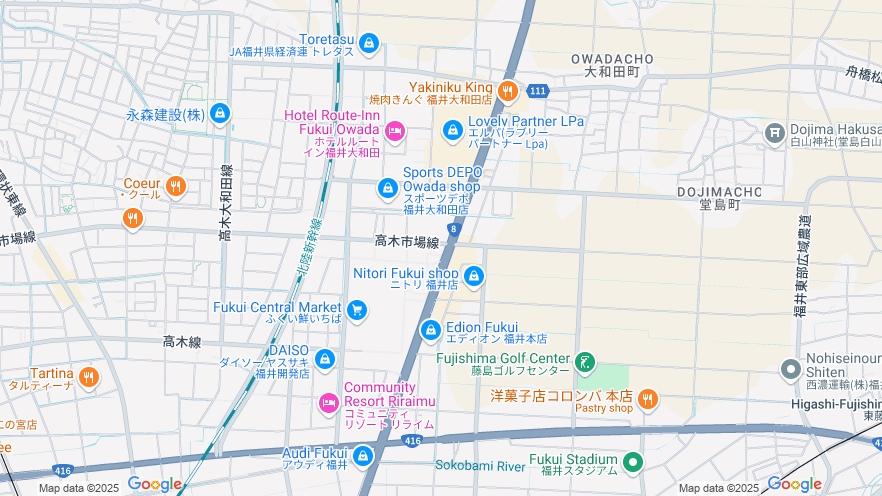The image size is (882, 496).
Task: Open the Dojima Hakusan shrine pin
Action: 774,132
